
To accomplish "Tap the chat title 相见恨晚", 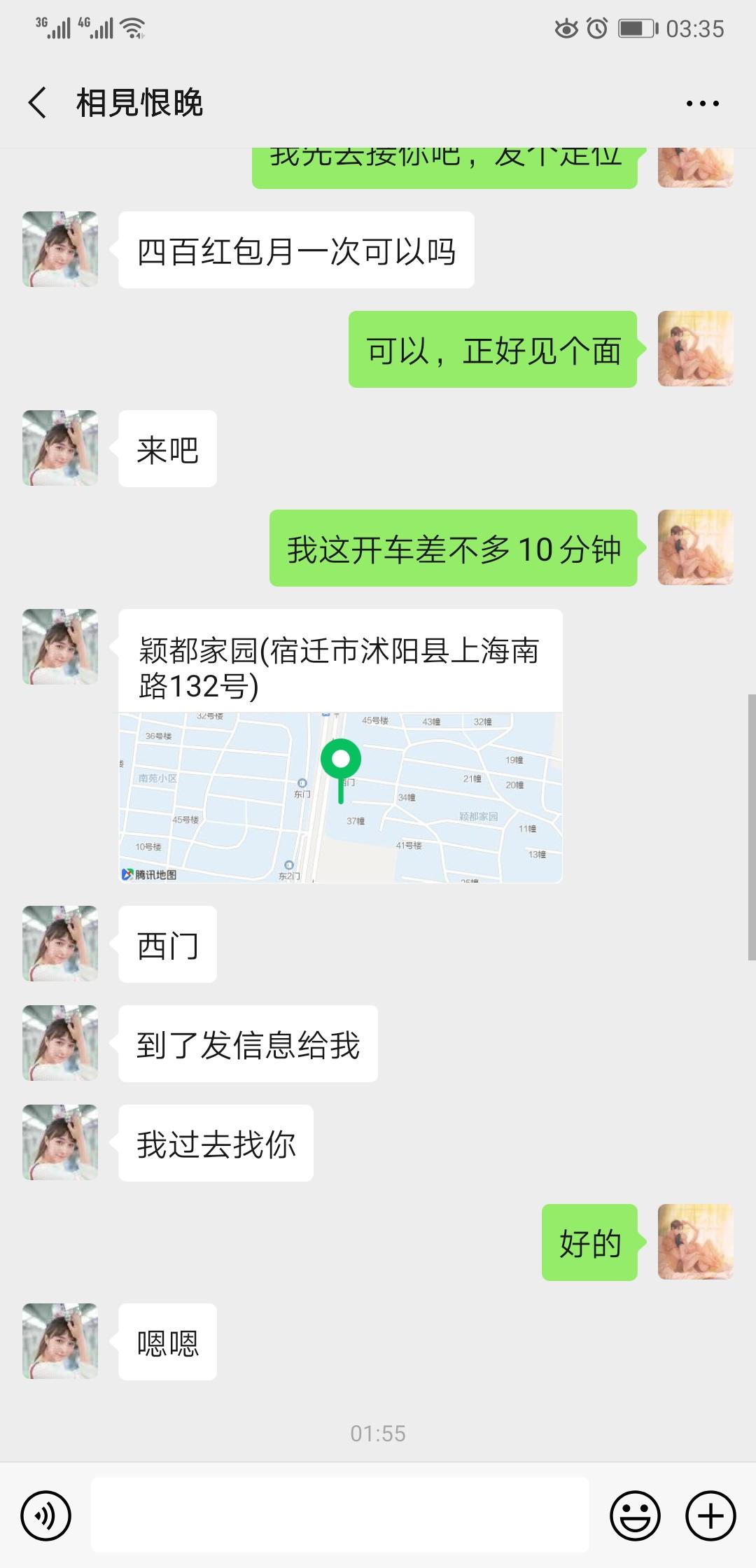I will click(x=139, y=102).
